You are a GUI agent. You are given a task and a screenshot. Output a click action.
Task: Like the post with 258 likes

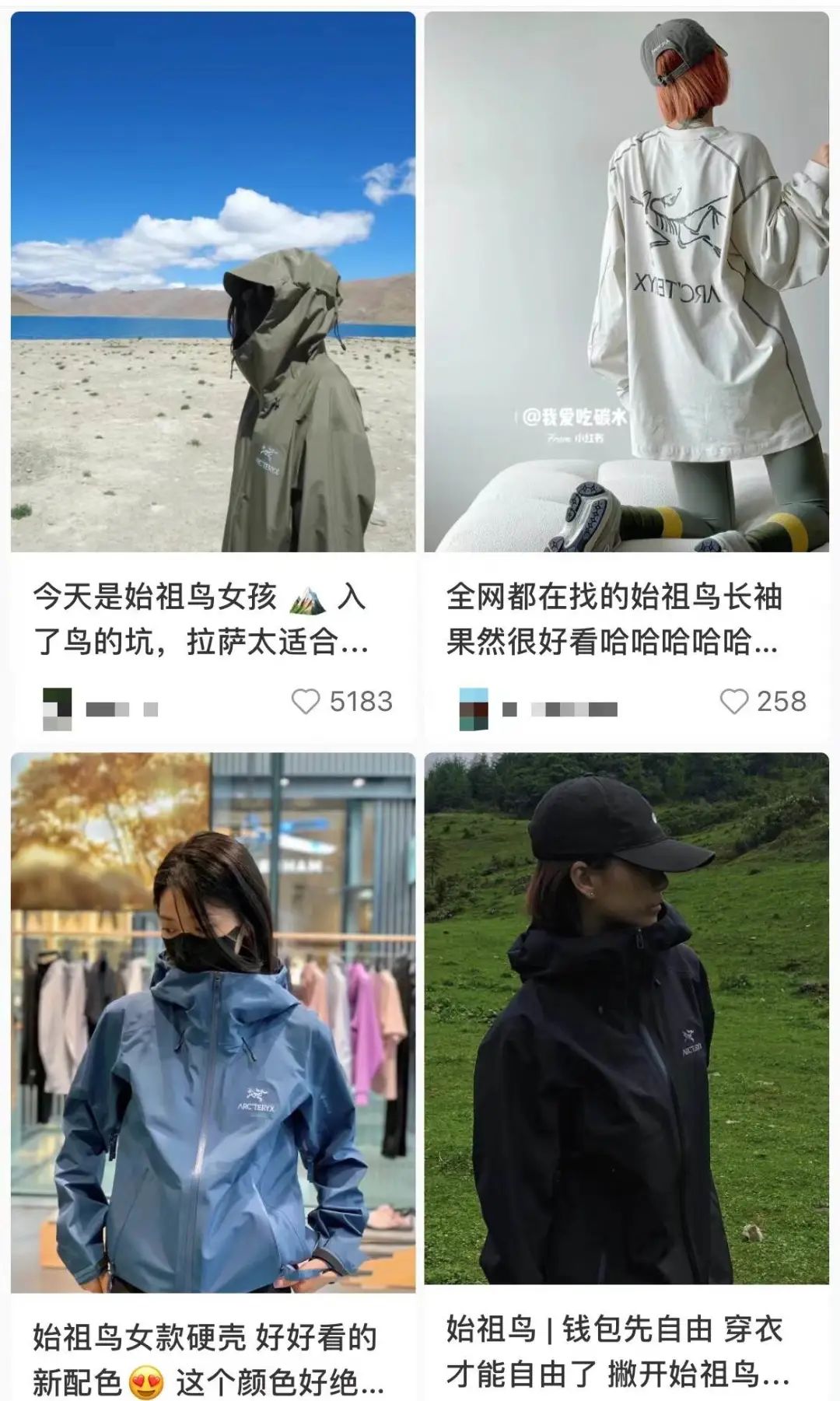pyautogui.click(x=733, y=702)
